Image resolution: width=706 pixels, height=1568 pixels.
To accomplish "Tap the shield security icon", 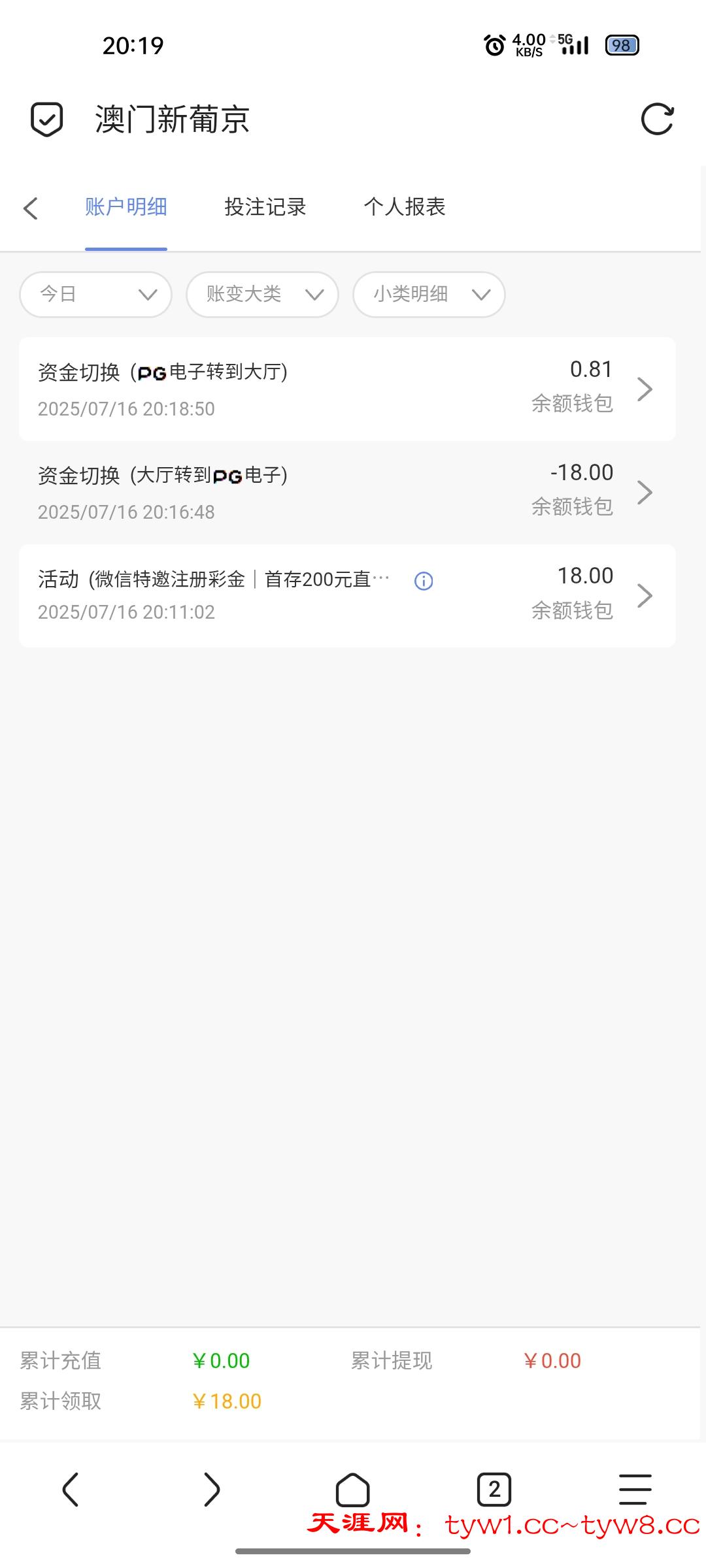I will coord(47,119).
